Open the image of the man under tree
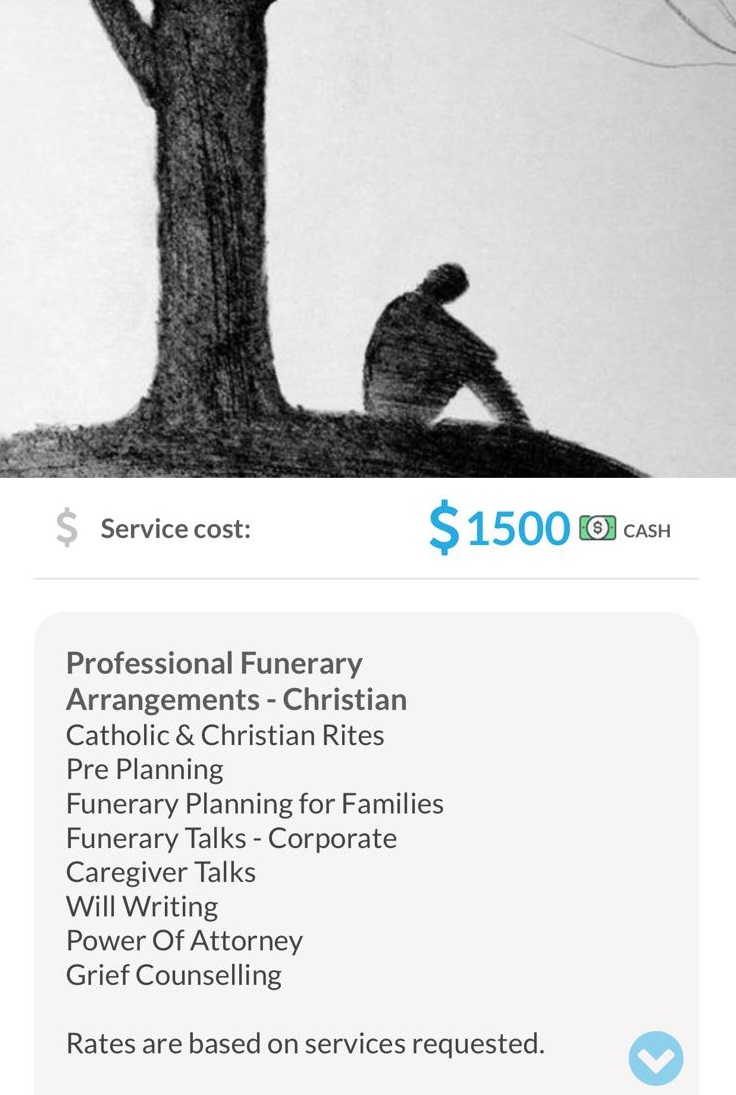 pyautogui.click(x=368, y=240)
